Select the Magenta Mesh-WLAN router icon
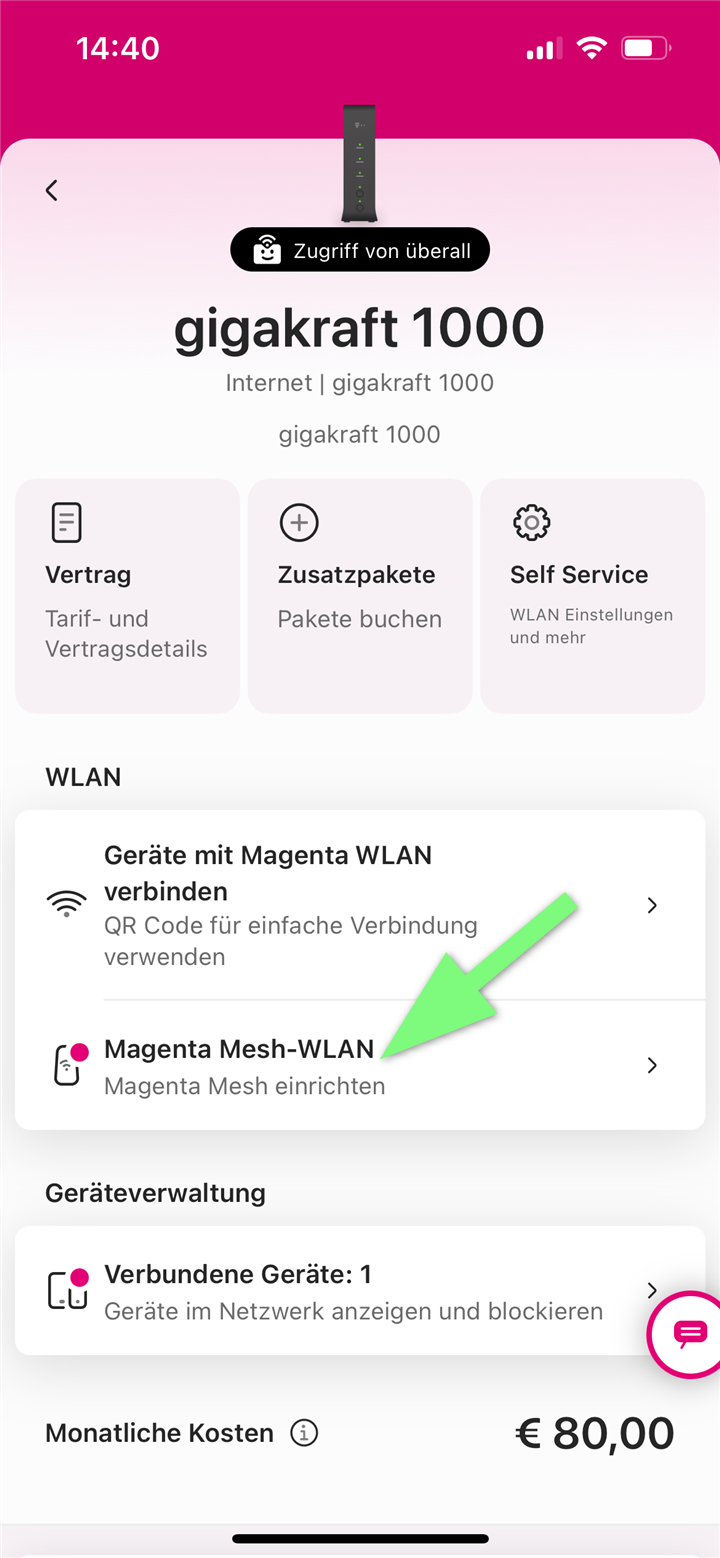Image resolution: width=720 pixels, height=1558 pixels. pos(66,1065)
